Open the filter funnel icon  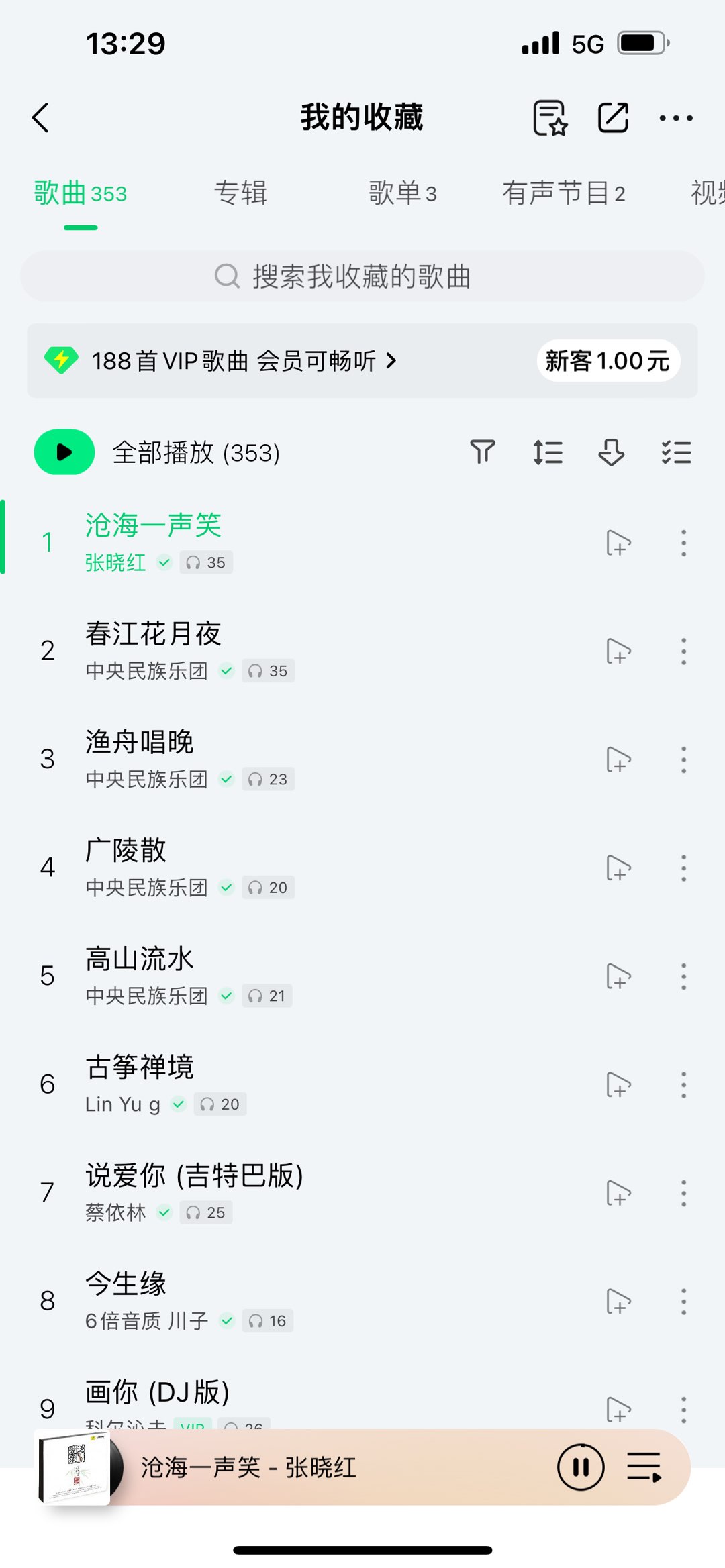coord(482,452)
